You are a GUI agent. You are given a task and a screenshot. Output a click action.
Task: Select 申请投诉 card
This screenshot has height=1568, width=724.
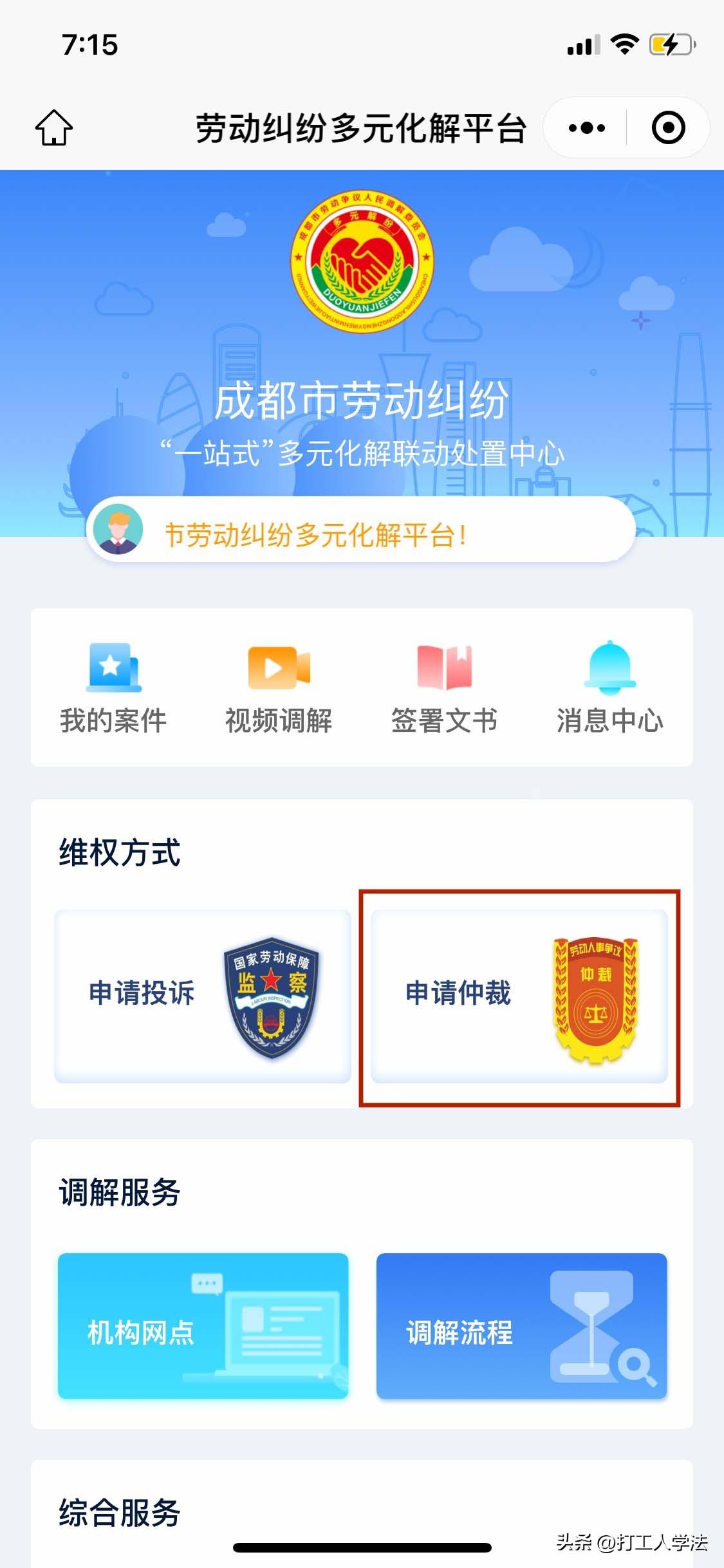[x=203, y=996]
